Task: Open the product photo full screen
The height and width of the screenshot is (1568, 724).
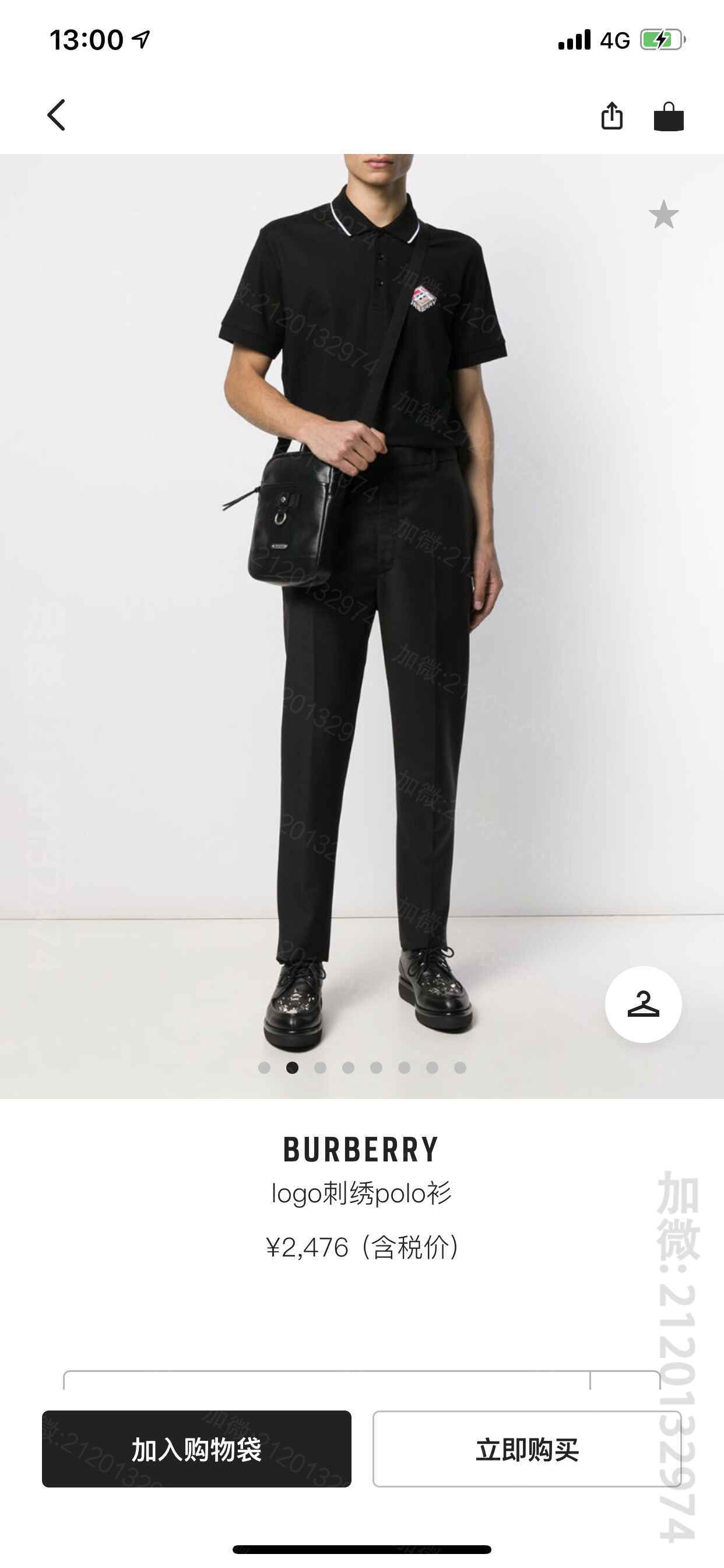Action: (362, 608)
